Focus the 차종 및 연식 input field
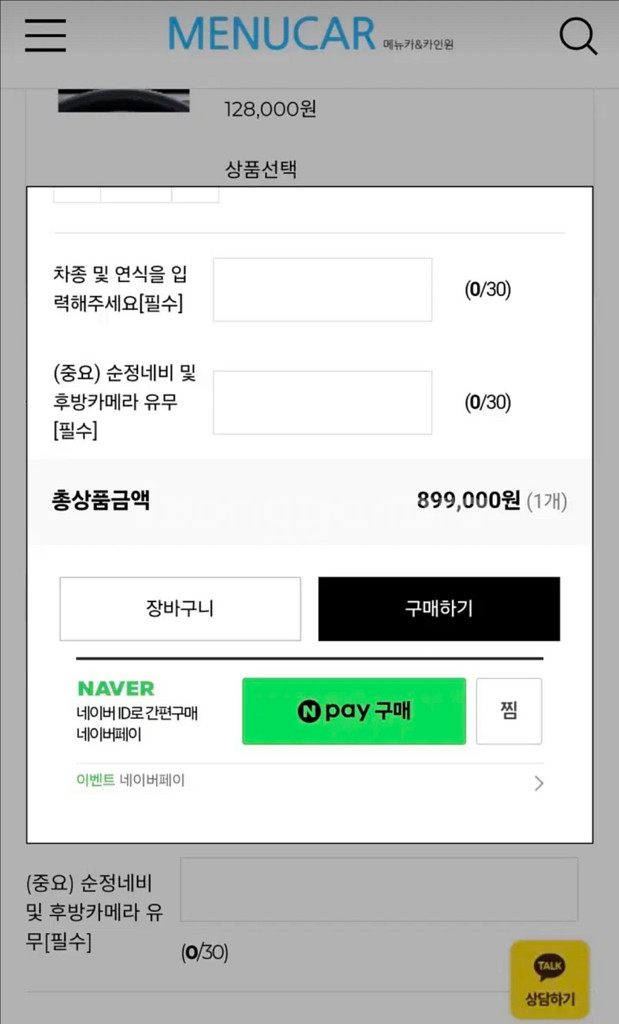Viewport: 619px width, 1024px height. tap(322, 290)
